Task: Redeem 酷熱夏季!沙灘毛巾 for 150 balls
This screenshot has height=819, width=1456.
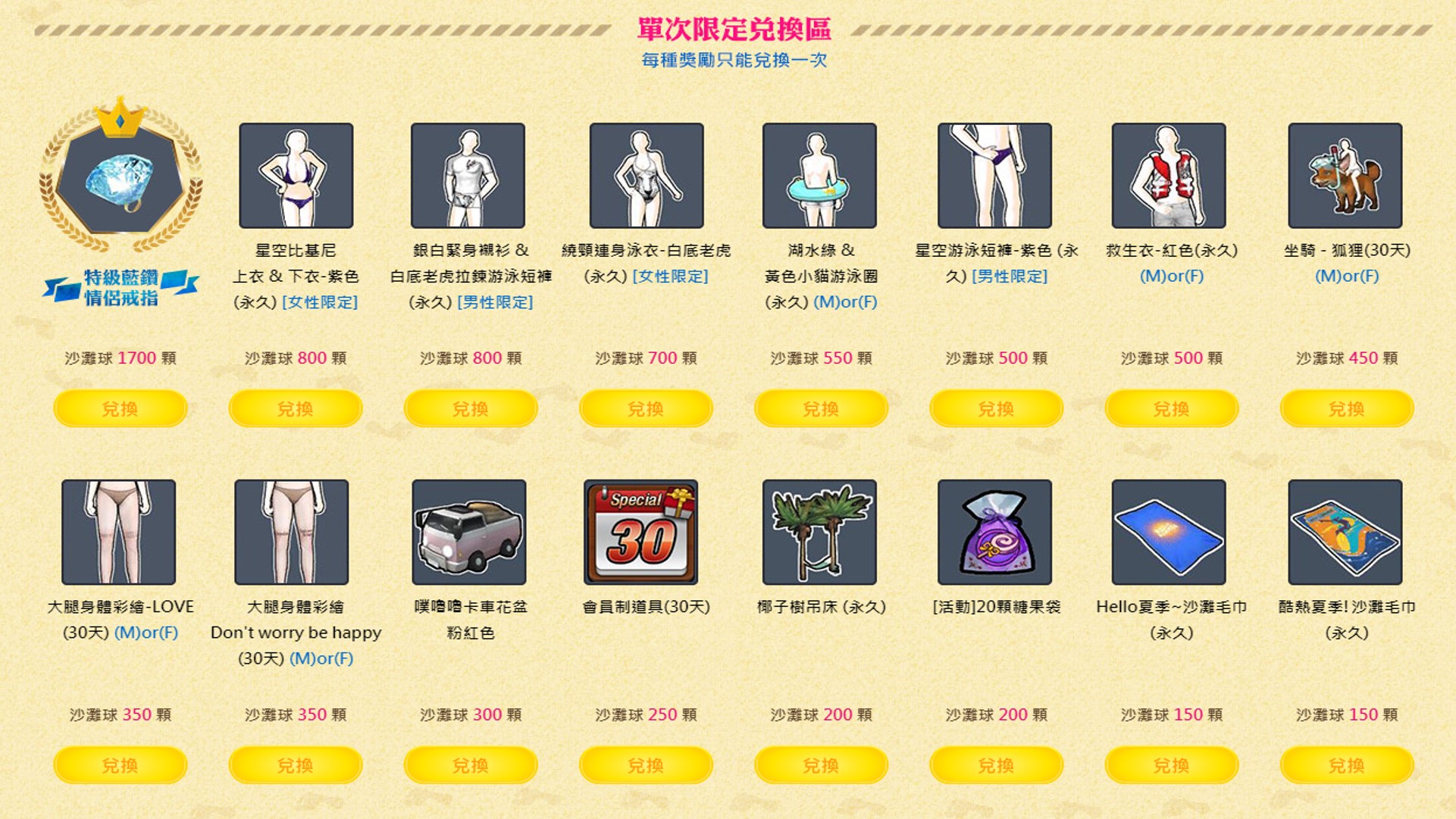Action: [x=1345, y=765]
